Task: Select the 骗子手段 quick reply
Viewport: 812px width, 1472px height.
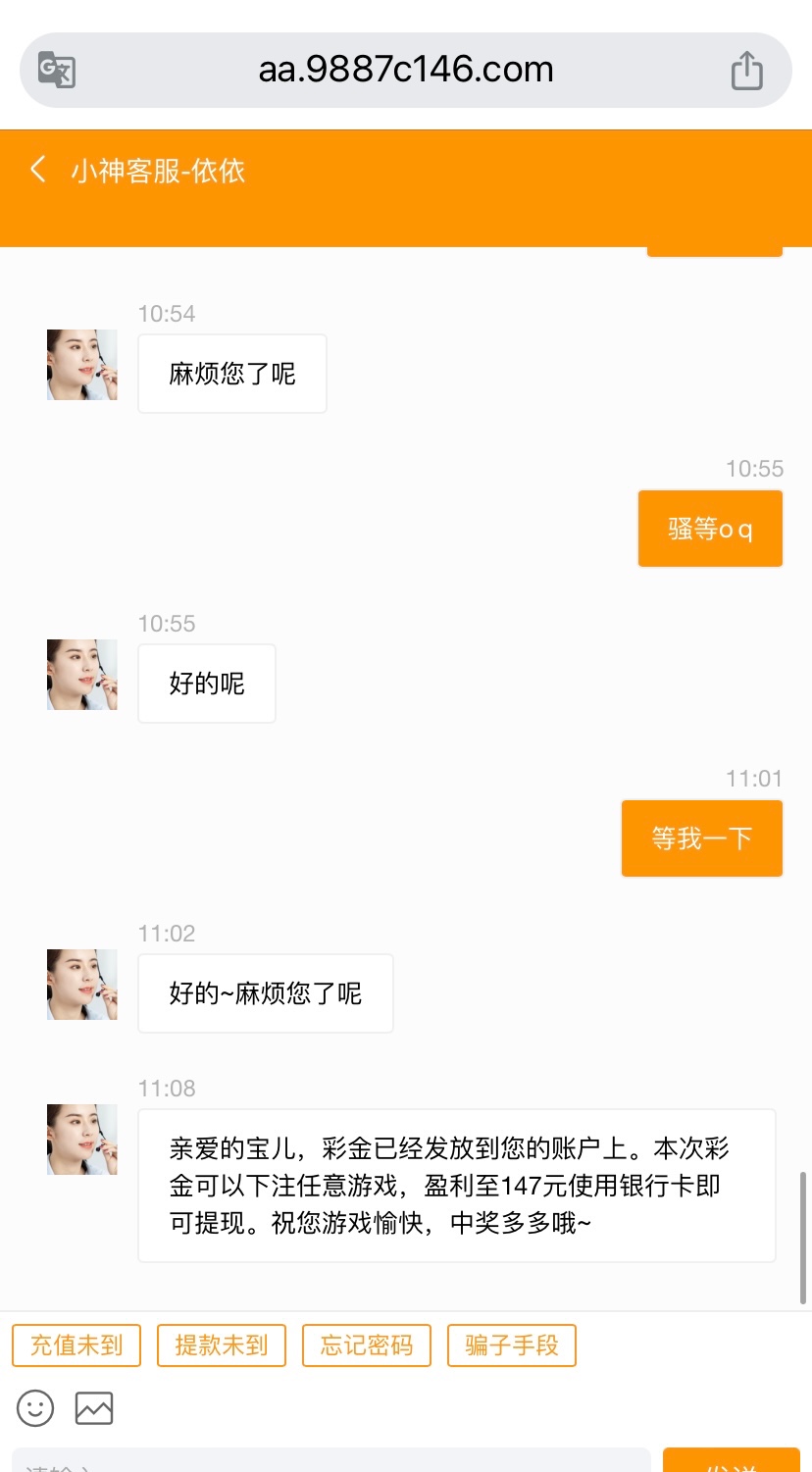Action: pos(512,1345)
